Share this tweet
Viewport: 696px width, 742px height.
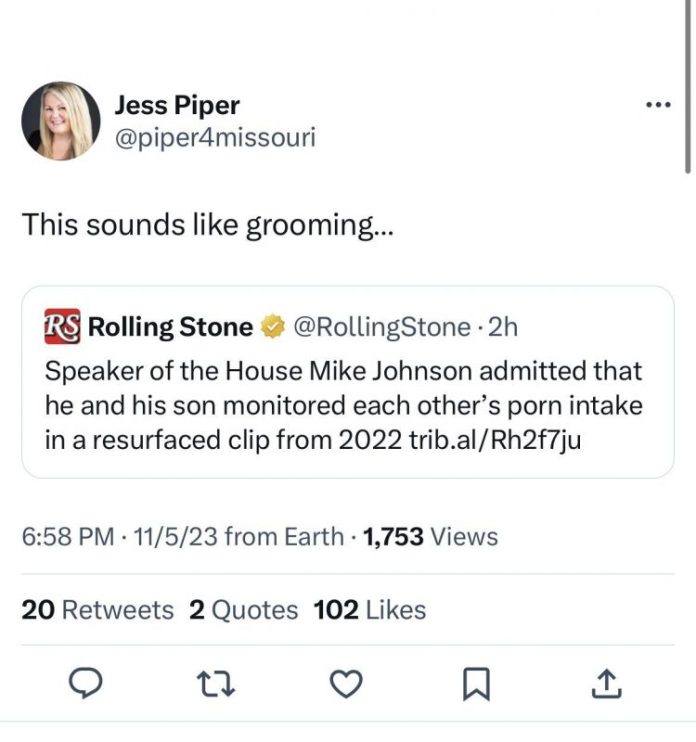point(608,683)
